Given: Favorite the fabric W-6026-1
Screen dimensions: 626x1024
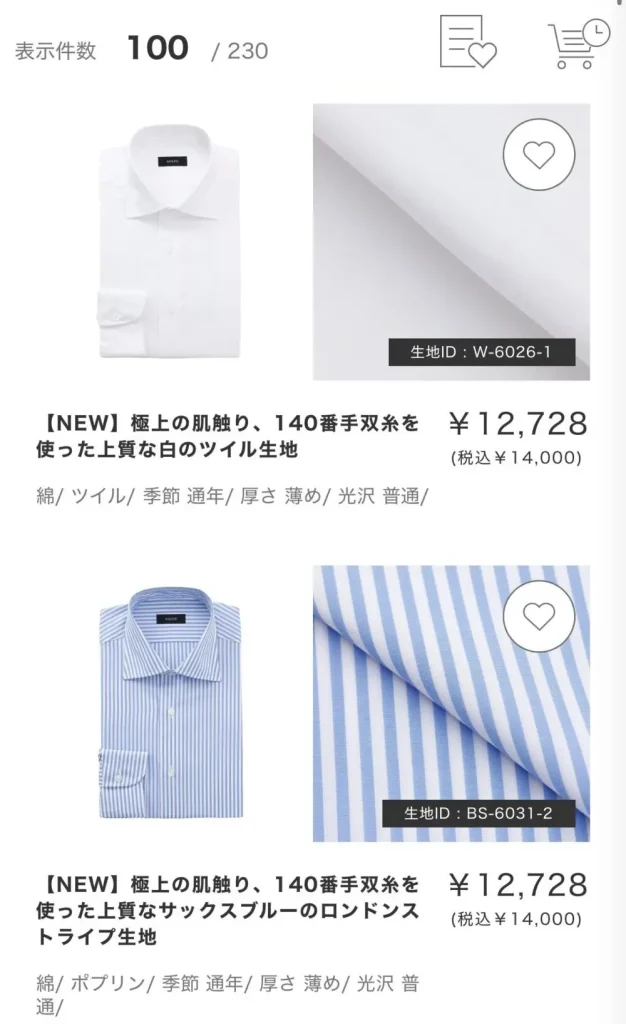Looking at the screenshot, I should (x=538, y=154).
